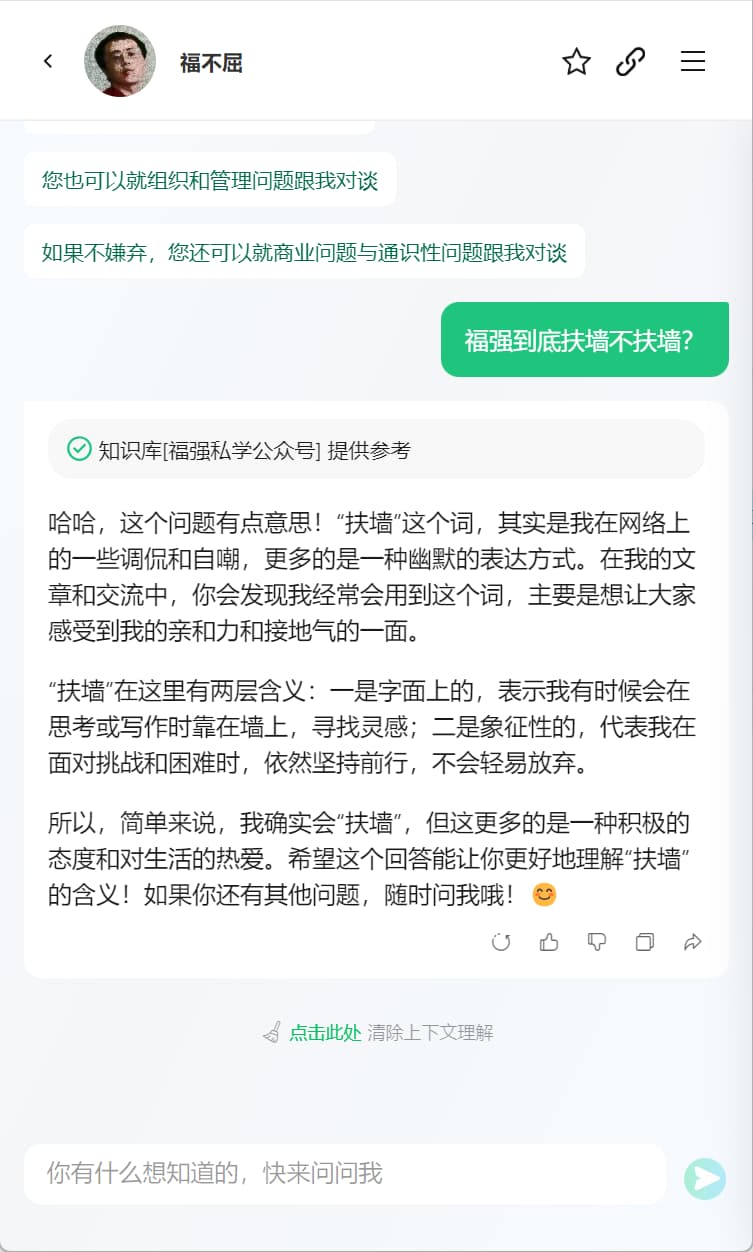Screen dimensions: 753x1252
Task: Favorite this bot with the star icon
Action: click(576, 62)
